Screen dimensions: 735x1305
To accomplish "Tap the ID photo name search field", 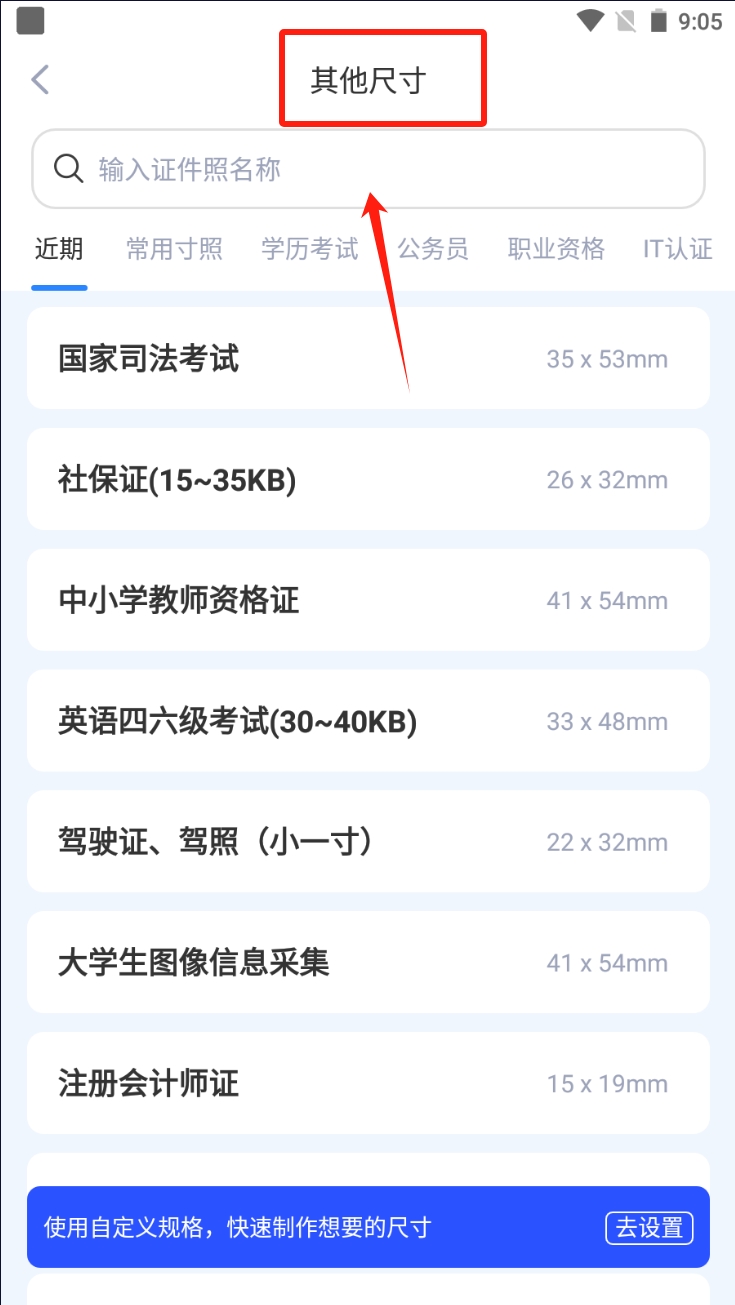I will pyautogui.click(x=368, y=169).
